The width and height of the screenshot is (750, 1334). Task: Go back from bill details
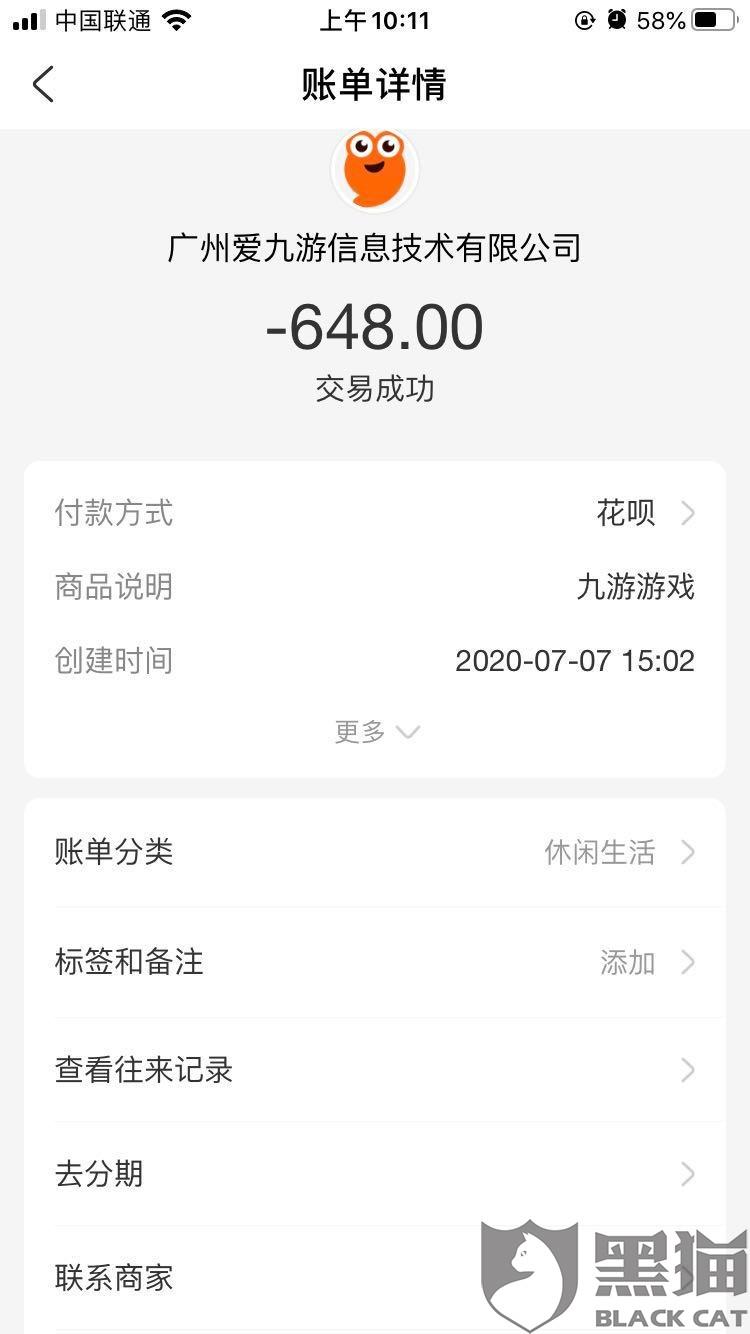pyautogui.click(x=43, y=85)
